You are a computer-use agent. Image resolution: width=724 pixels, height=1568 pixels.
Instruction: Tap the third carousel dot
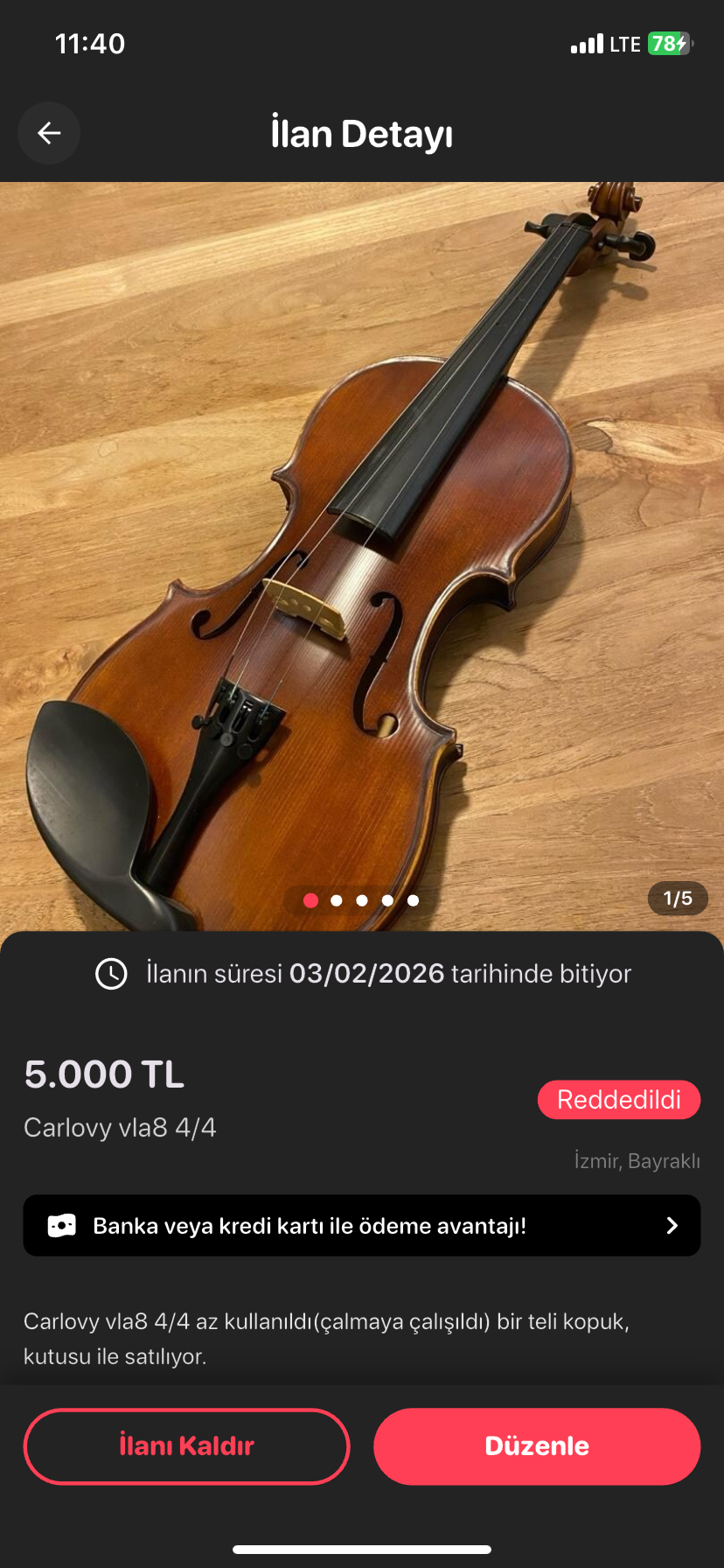(361, 899)
